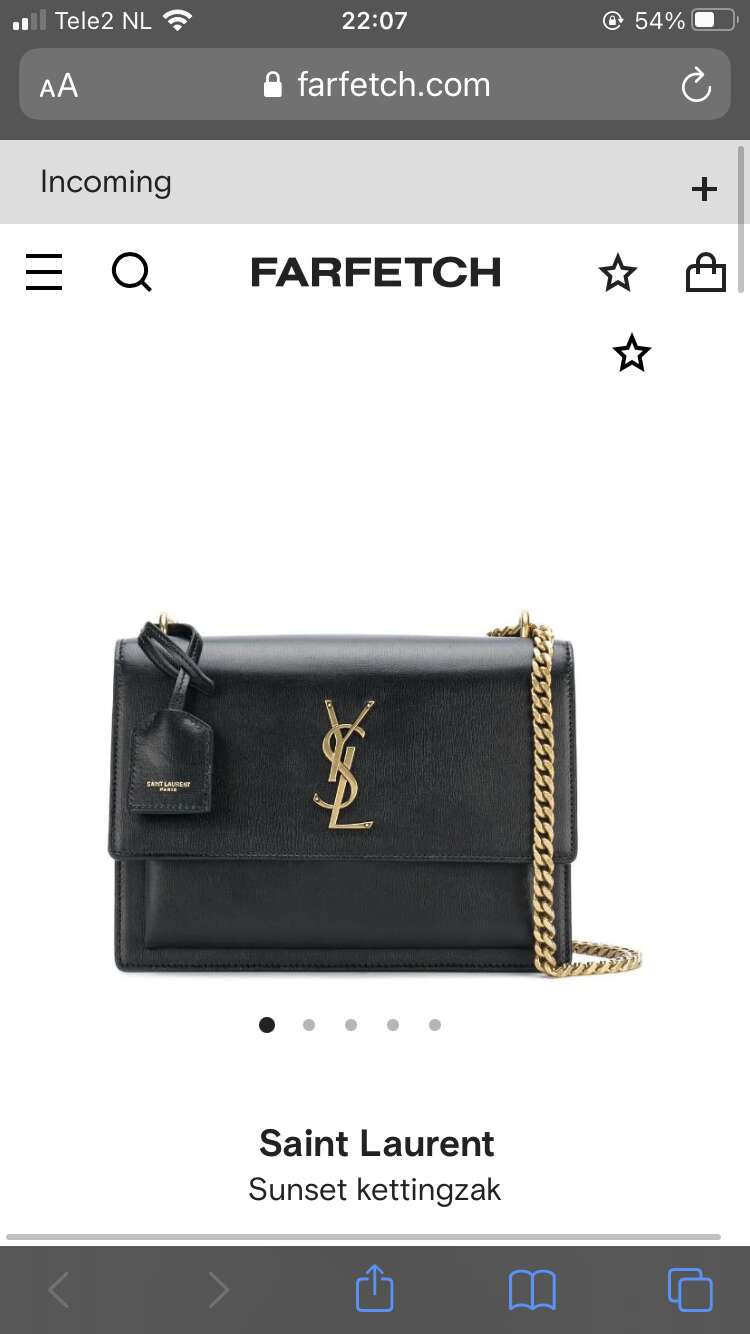Tap the farfetch.com address bar
The height and width of the screenshot is (1334, 750).
point(375,85)
